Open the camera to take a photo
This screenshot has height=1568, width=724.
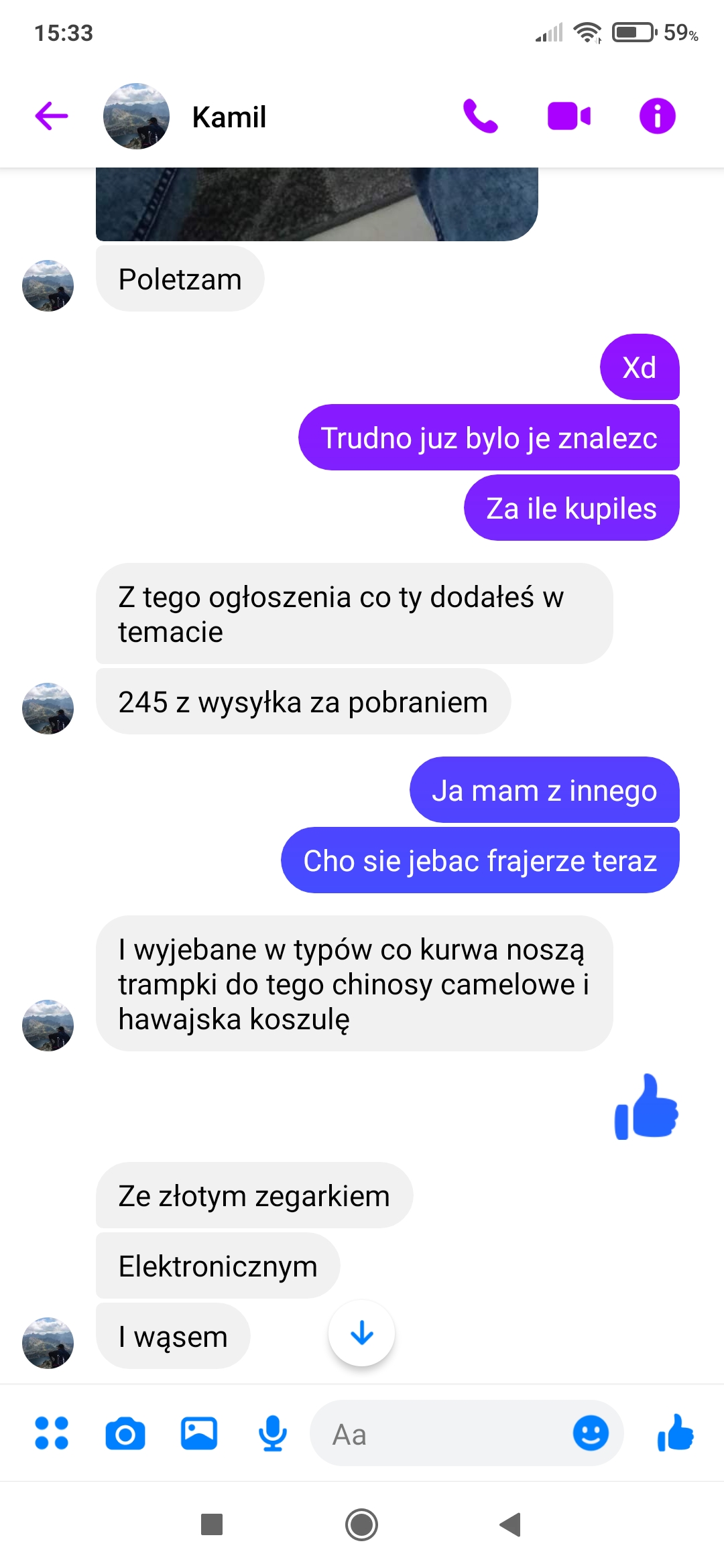(x=125, y=1434)
